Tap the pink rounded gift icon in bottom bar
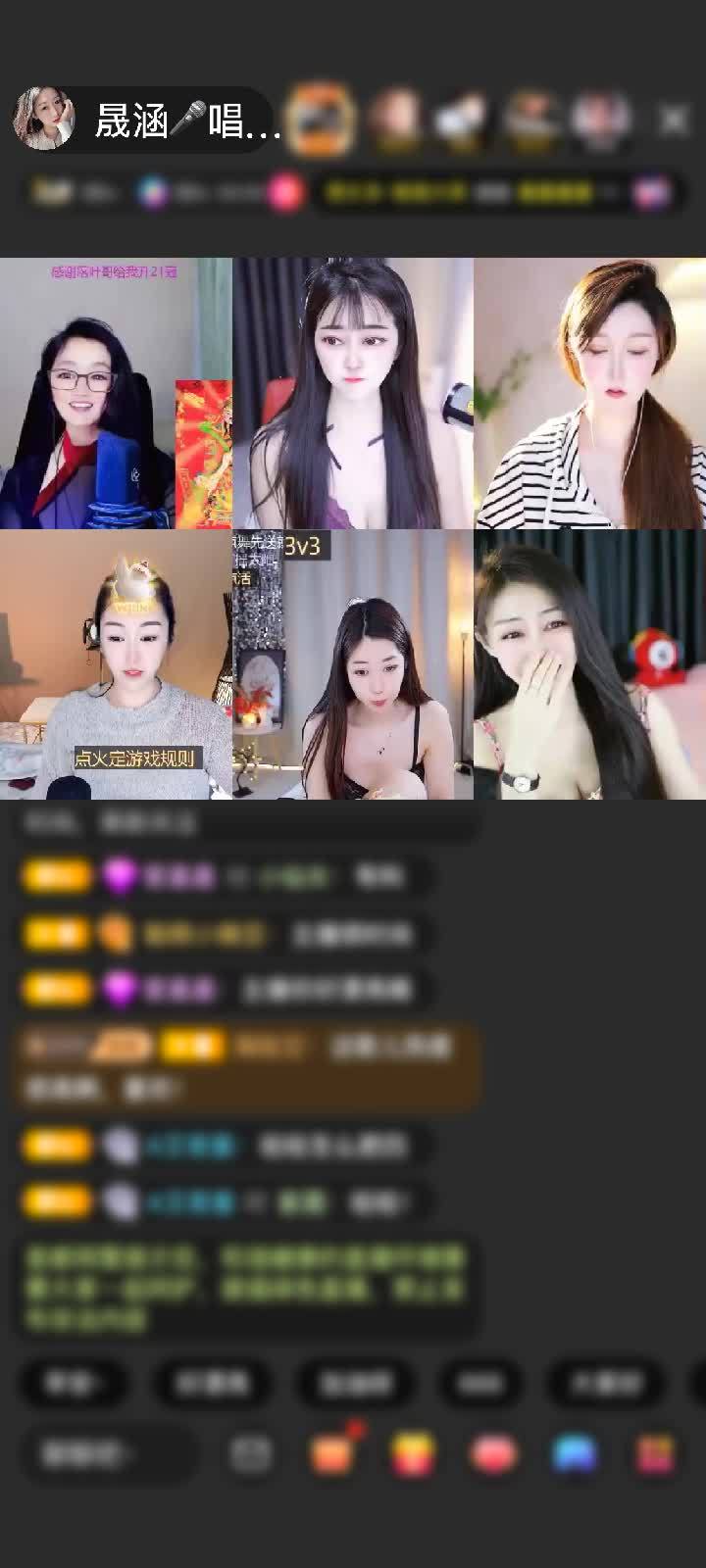Screen dimensions: 706x1568 [490, 1455]
